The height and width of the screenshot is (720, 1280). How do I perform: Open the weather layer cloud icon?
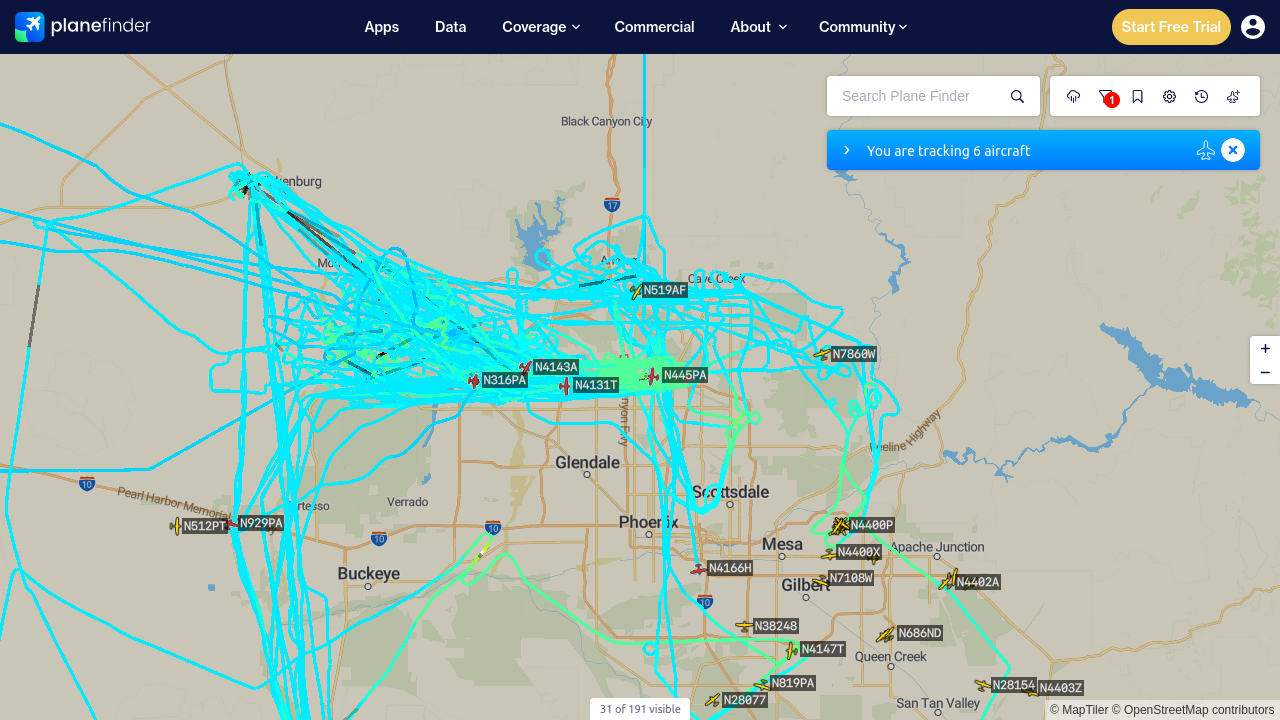(x=1074, y=96)
